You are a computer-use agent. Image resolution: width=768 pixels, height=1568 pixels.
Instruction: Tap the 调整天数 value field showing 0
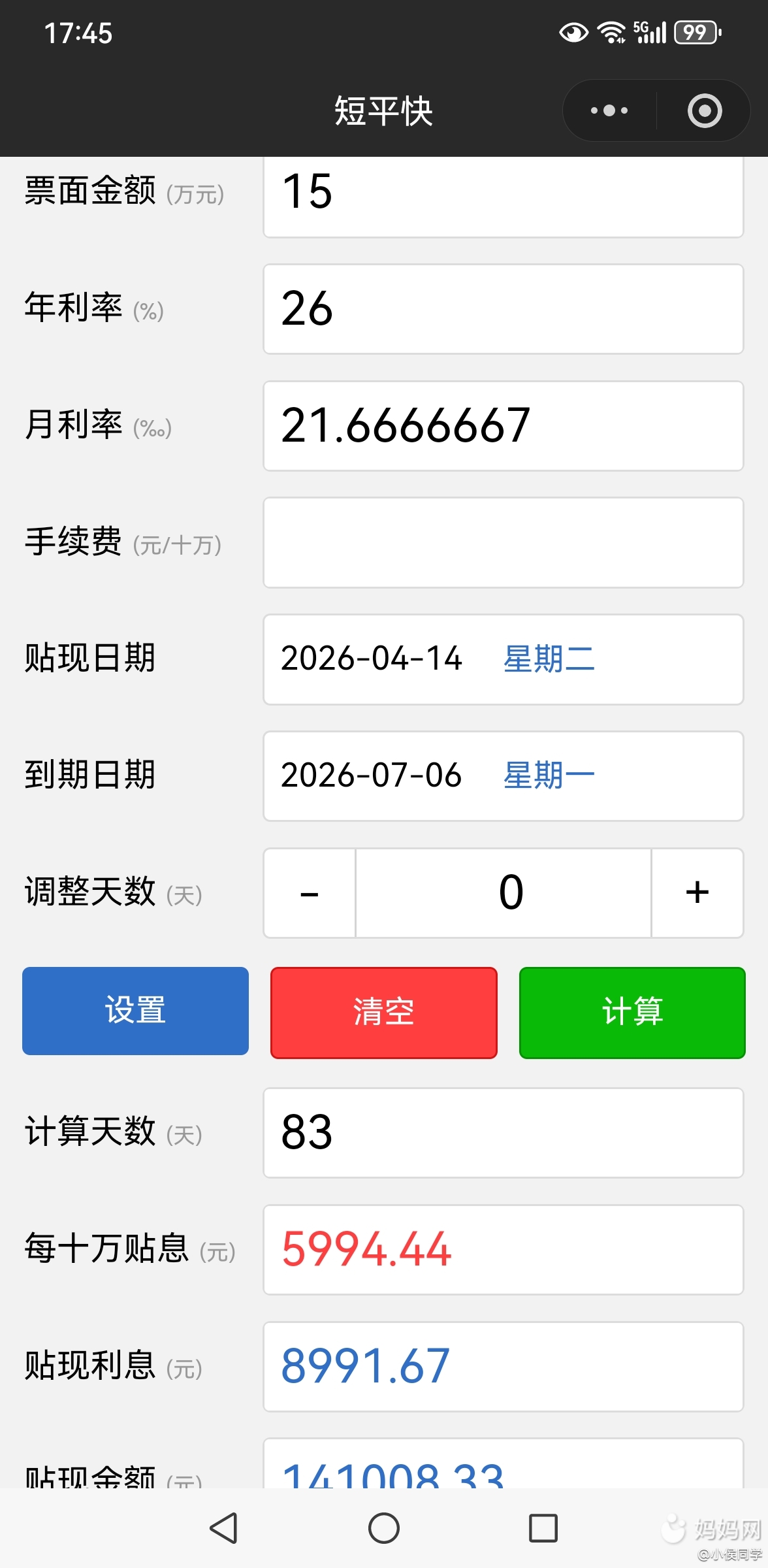pos(504,893)
